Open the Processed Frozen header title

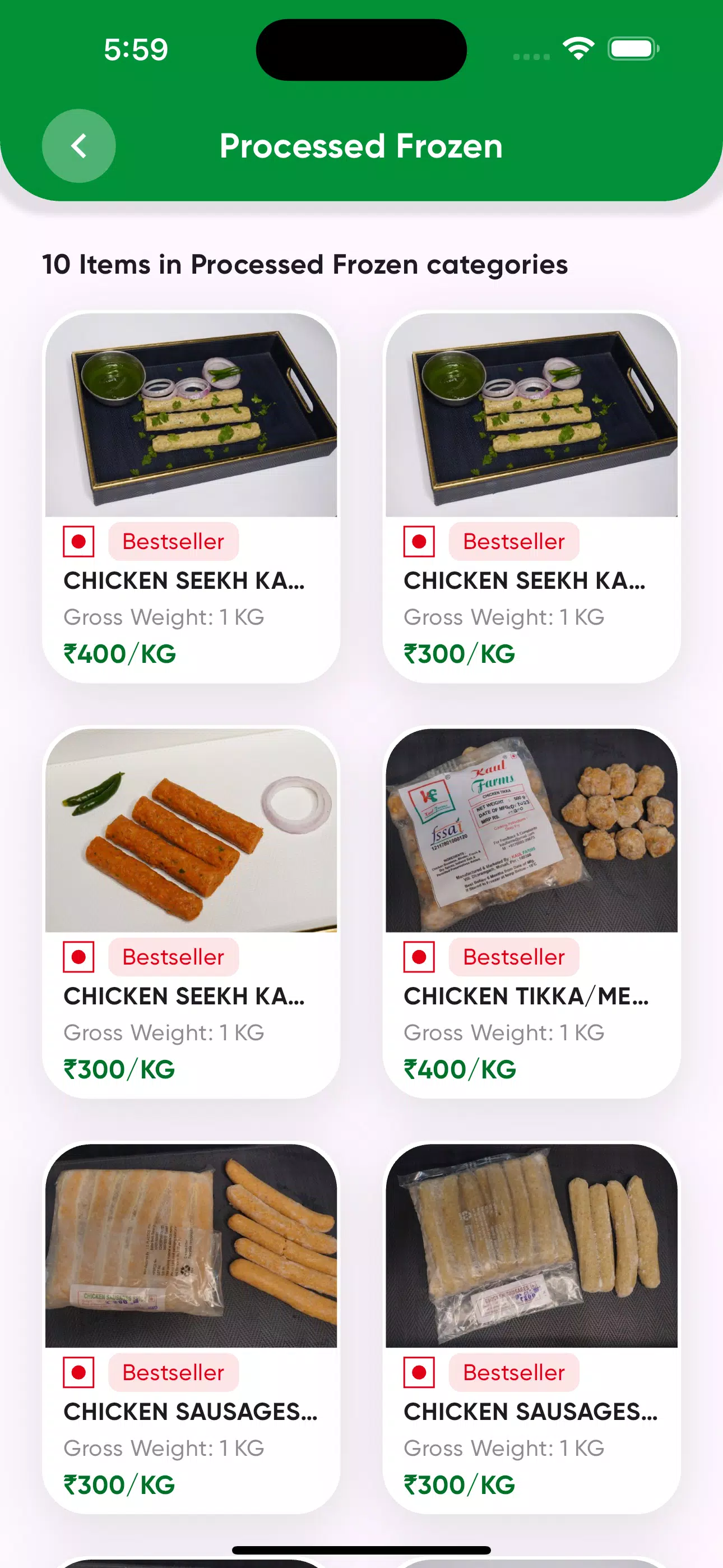tap(361, 145)
